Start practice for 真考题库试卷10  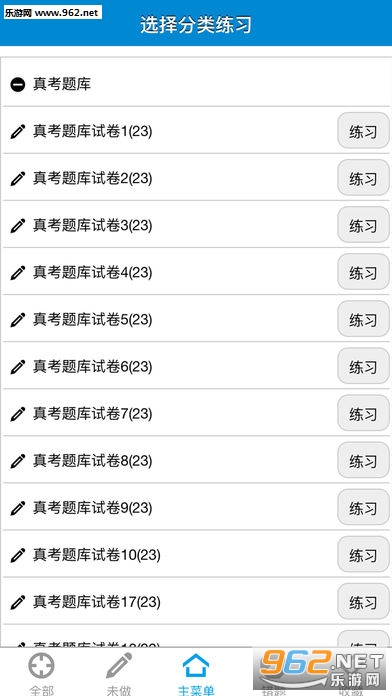point(363,555)
